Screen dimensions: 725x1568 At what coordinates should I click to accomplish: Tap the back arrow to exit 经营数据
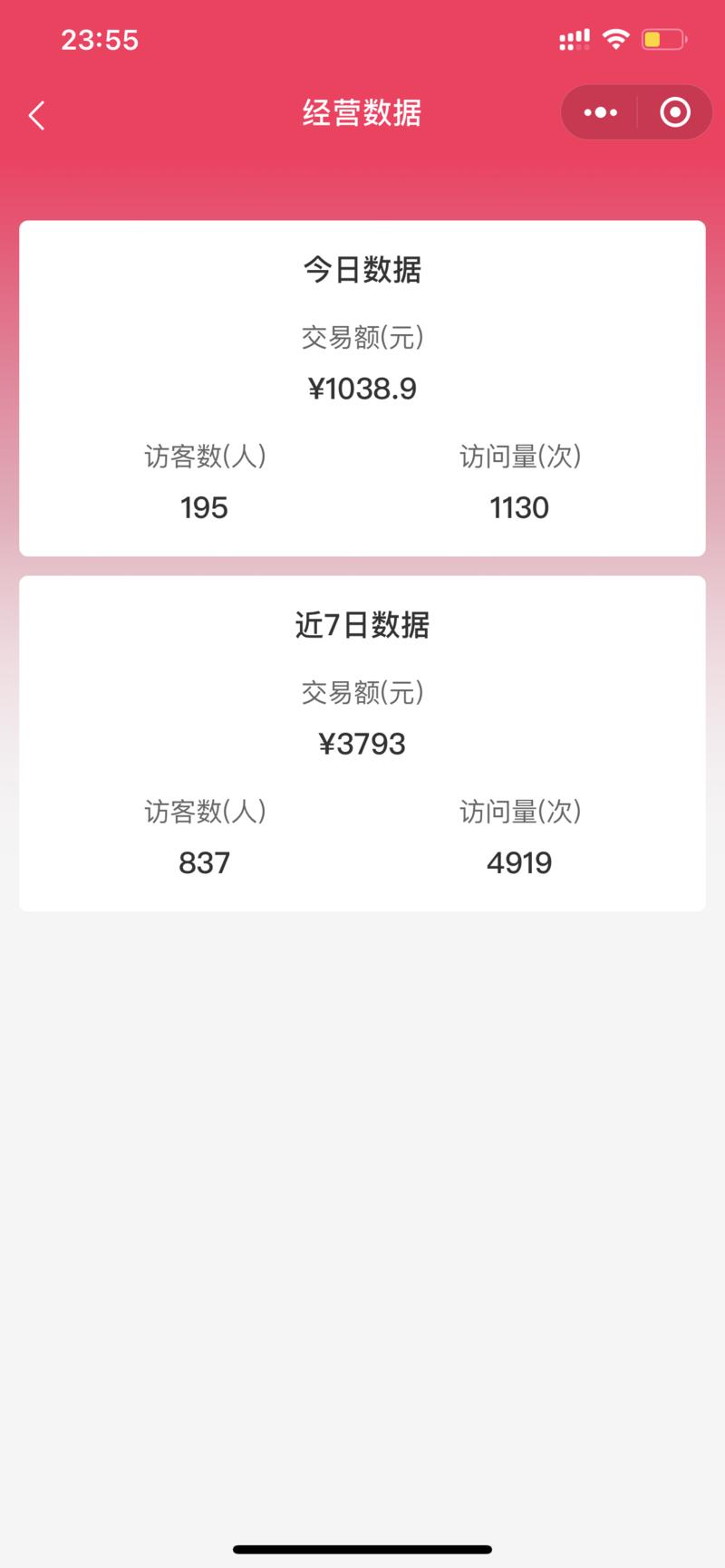tap(34, 115)
